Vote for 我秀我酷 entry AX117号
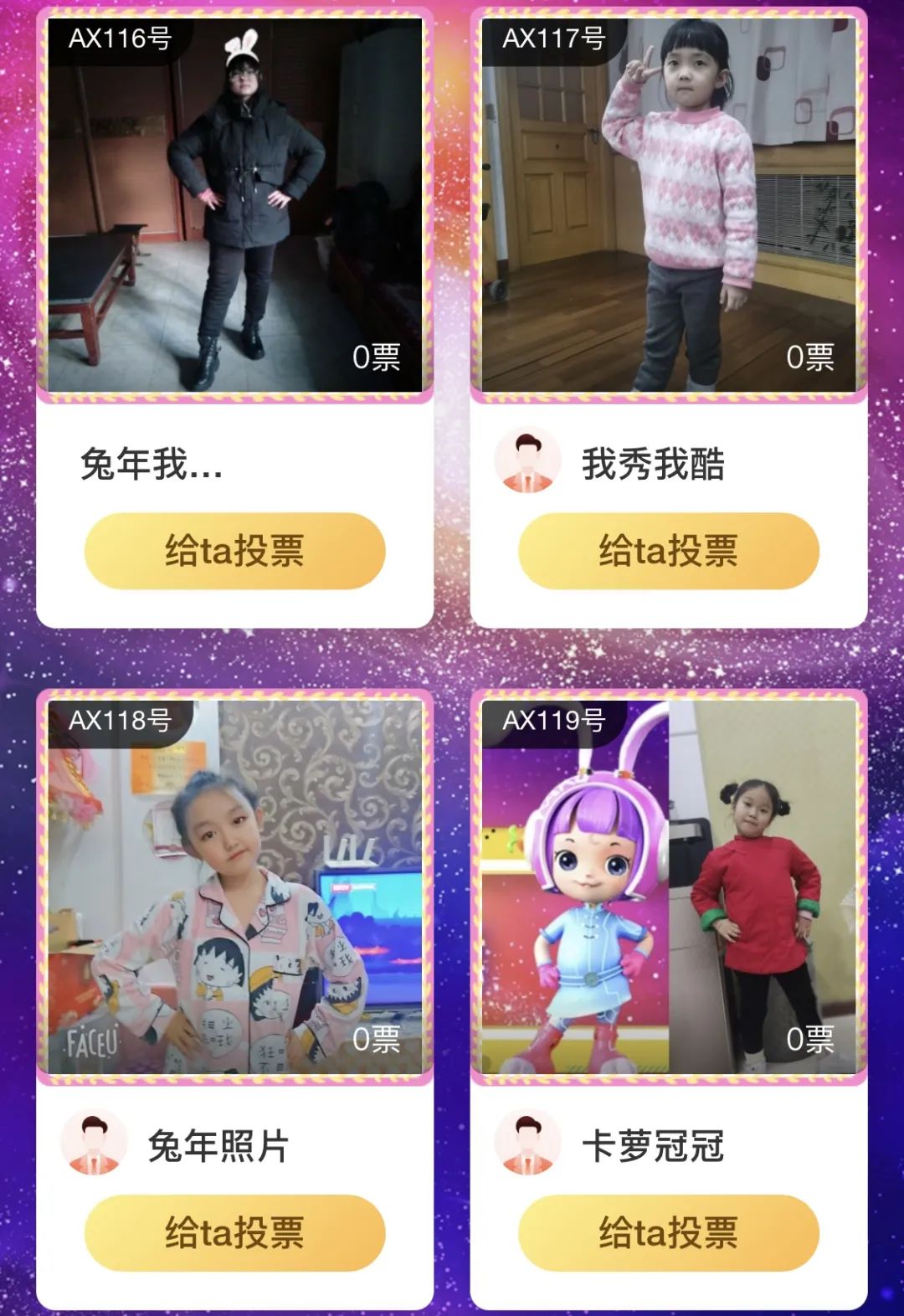 (x=668, y=551)
